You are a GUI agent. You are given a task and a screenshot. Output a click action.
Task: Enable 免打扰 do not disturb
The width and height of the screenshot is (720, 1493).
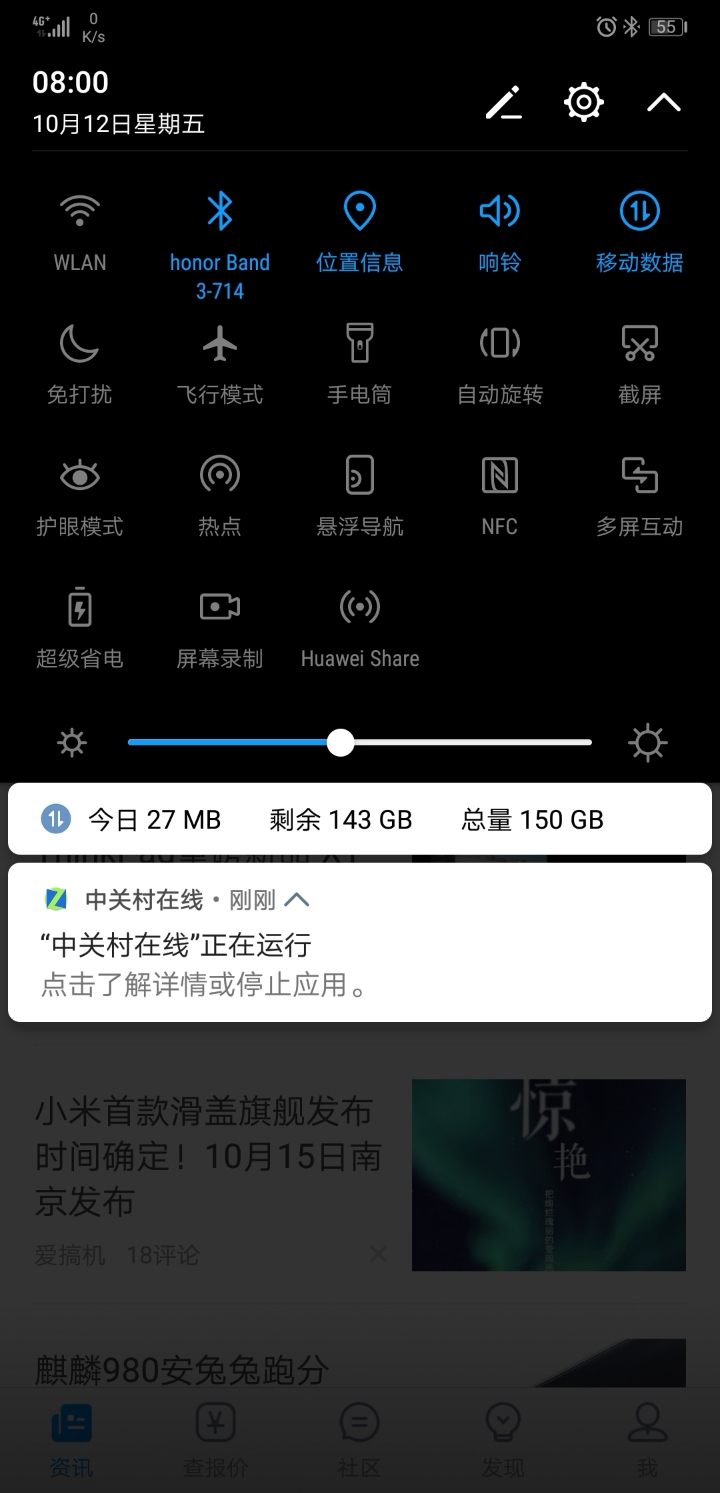coord(80,344)
